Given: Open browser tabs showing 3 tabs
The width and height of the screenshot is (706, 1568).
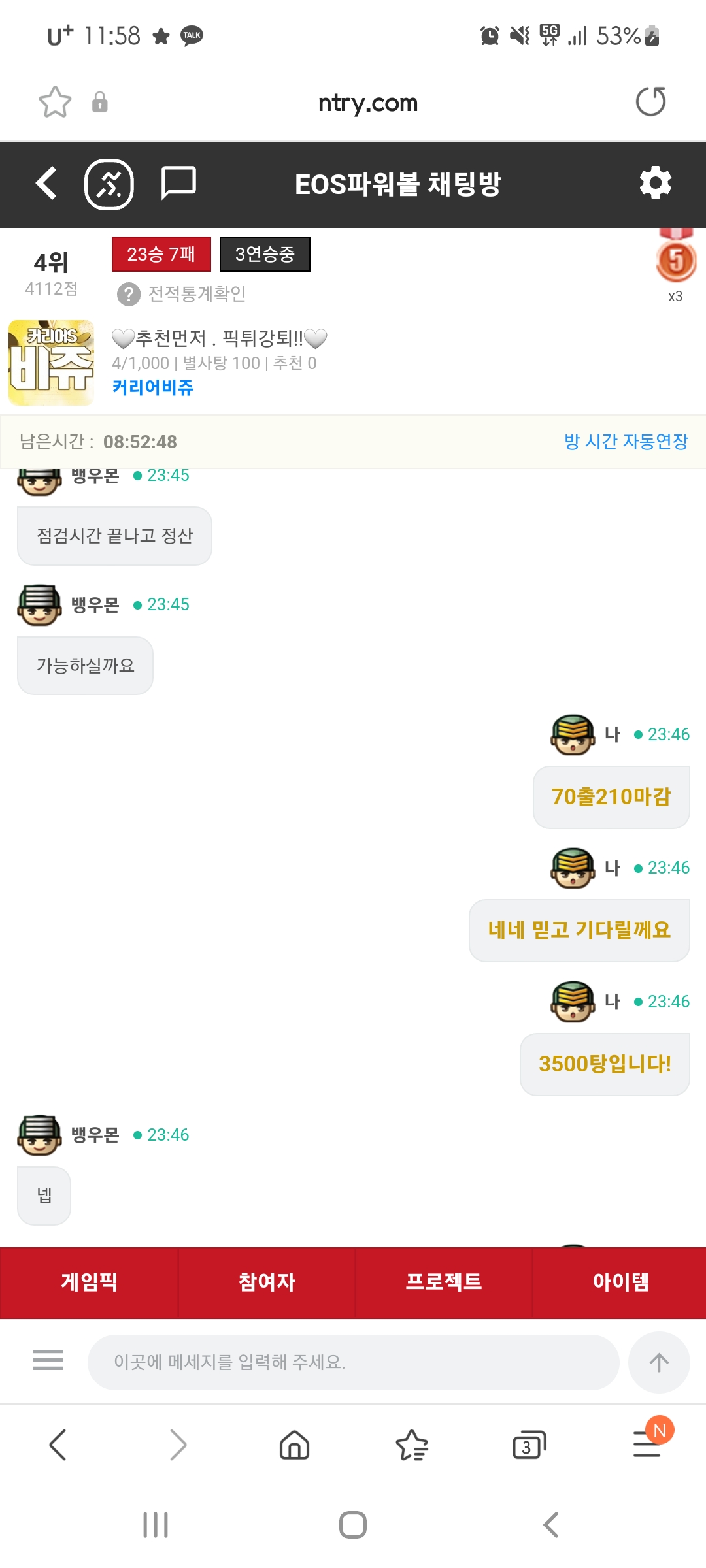Looking at the screenshot, I should tap(529, 1445).
